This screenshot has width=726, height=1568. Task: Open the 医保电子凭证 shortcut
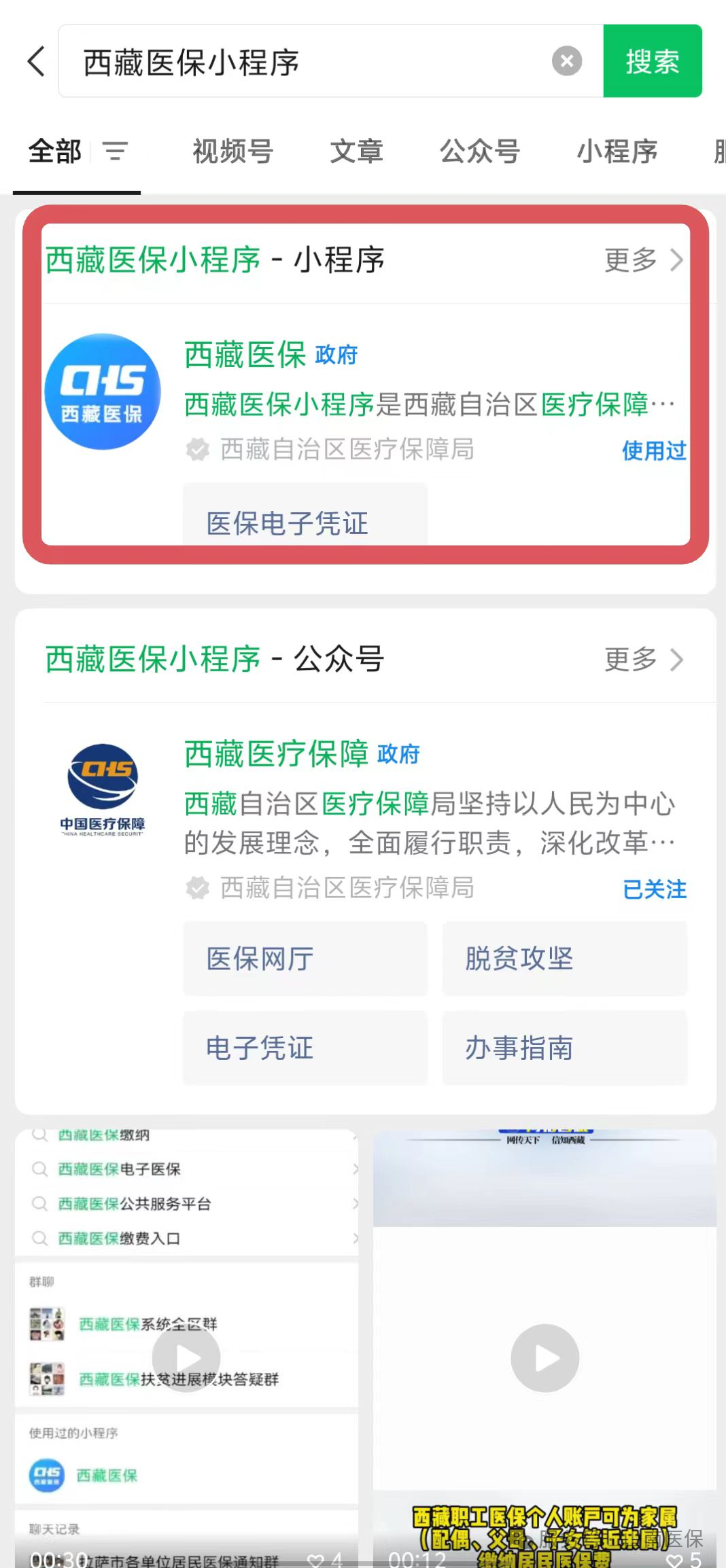click(305, 520)
